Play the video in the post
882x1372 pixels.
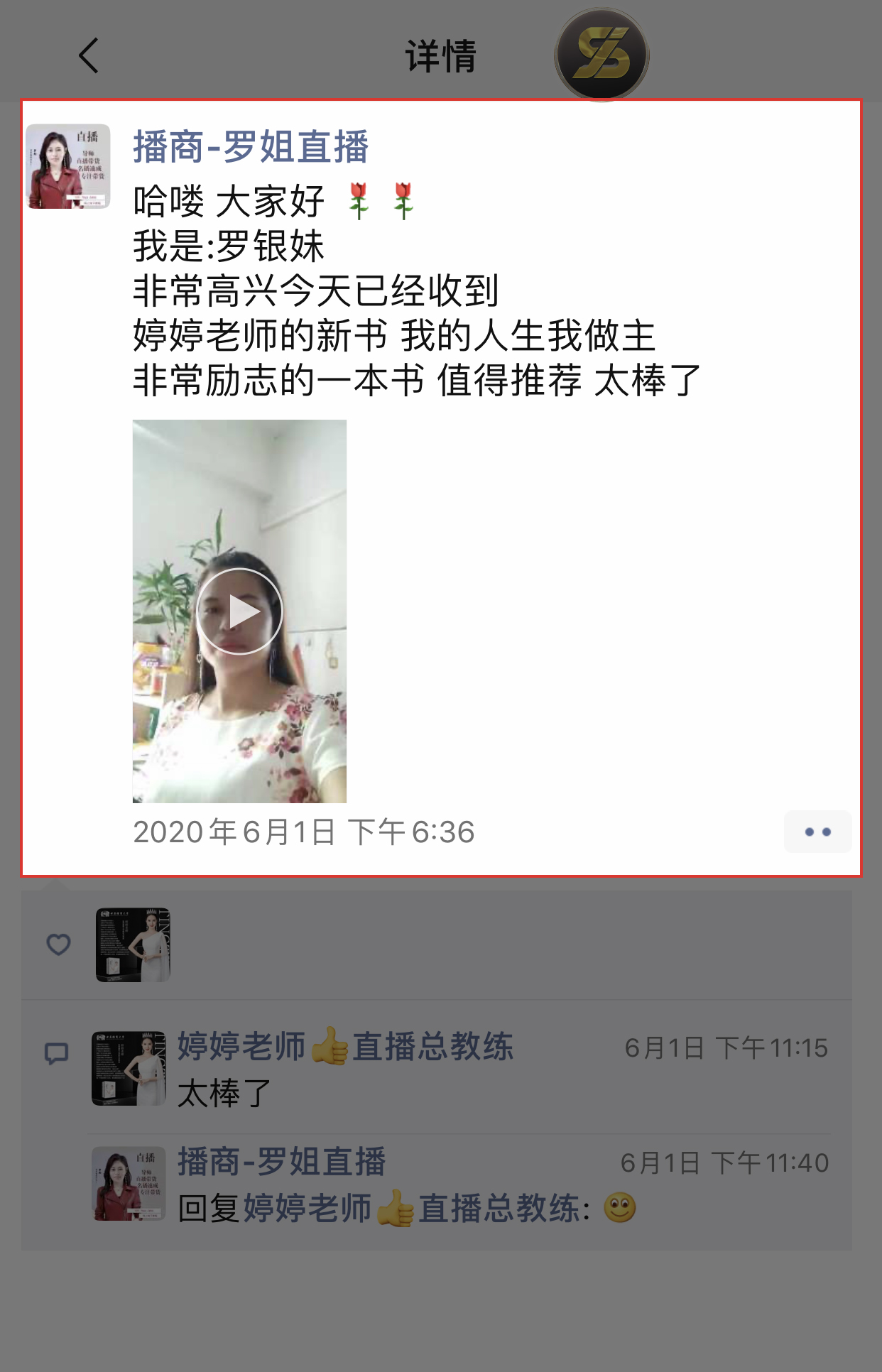coord(239,611)
